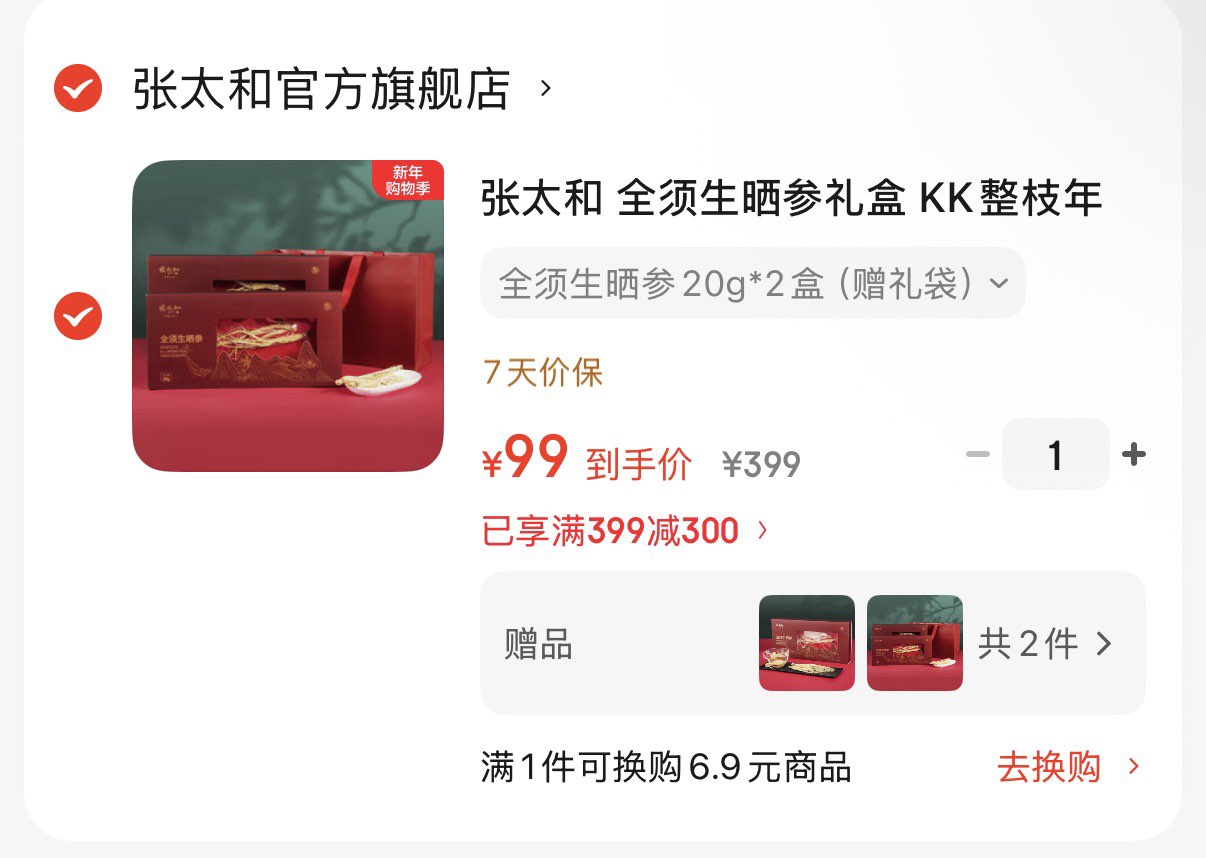The height and width of the screenshot is (858, 1206).
Task: Uncheck the 全须生晒参礼盒 item checkbox
Action: click(78, 316)
